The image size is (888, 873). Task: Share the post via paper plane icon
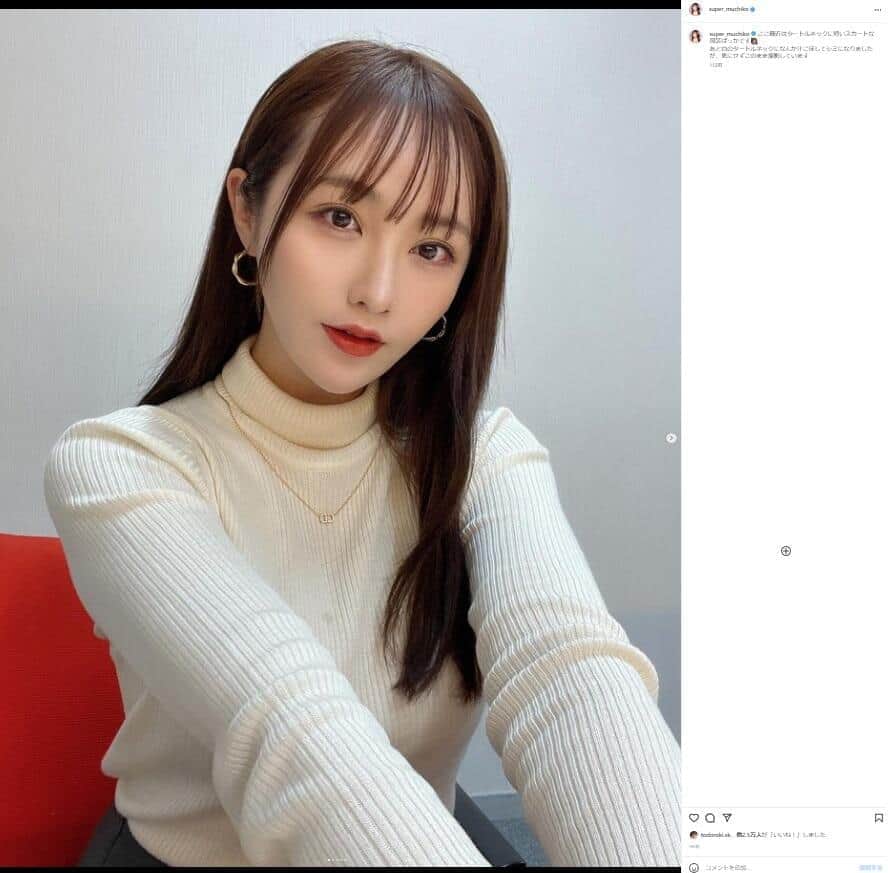(x=727, y=817)
